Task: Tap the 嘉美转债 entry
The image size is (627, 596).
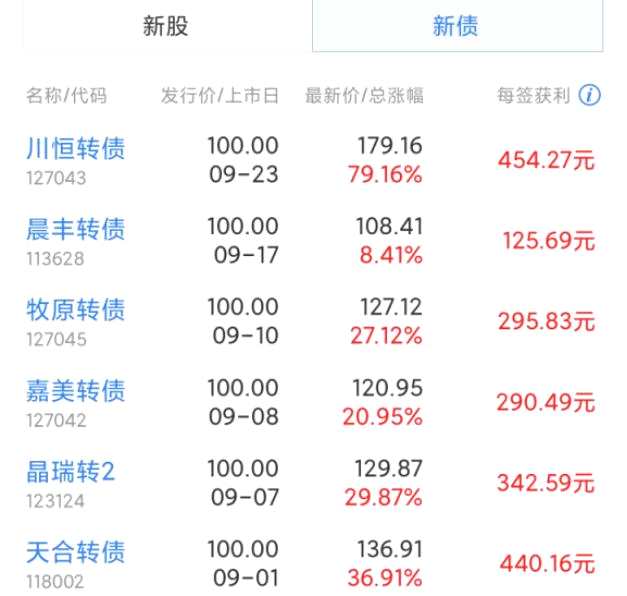Action: 75,390
